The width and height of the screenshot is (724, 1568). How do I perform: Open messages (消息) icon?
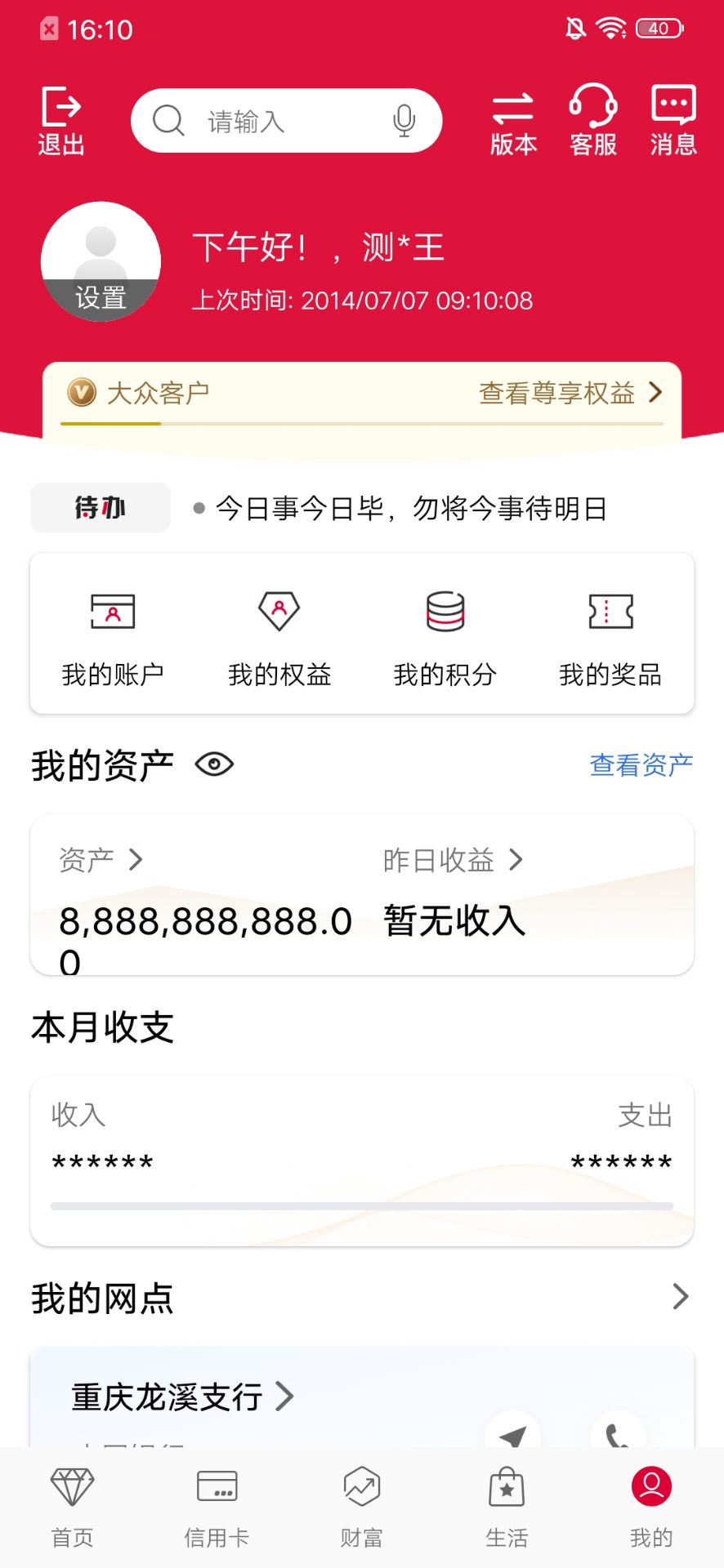point(672,121)
